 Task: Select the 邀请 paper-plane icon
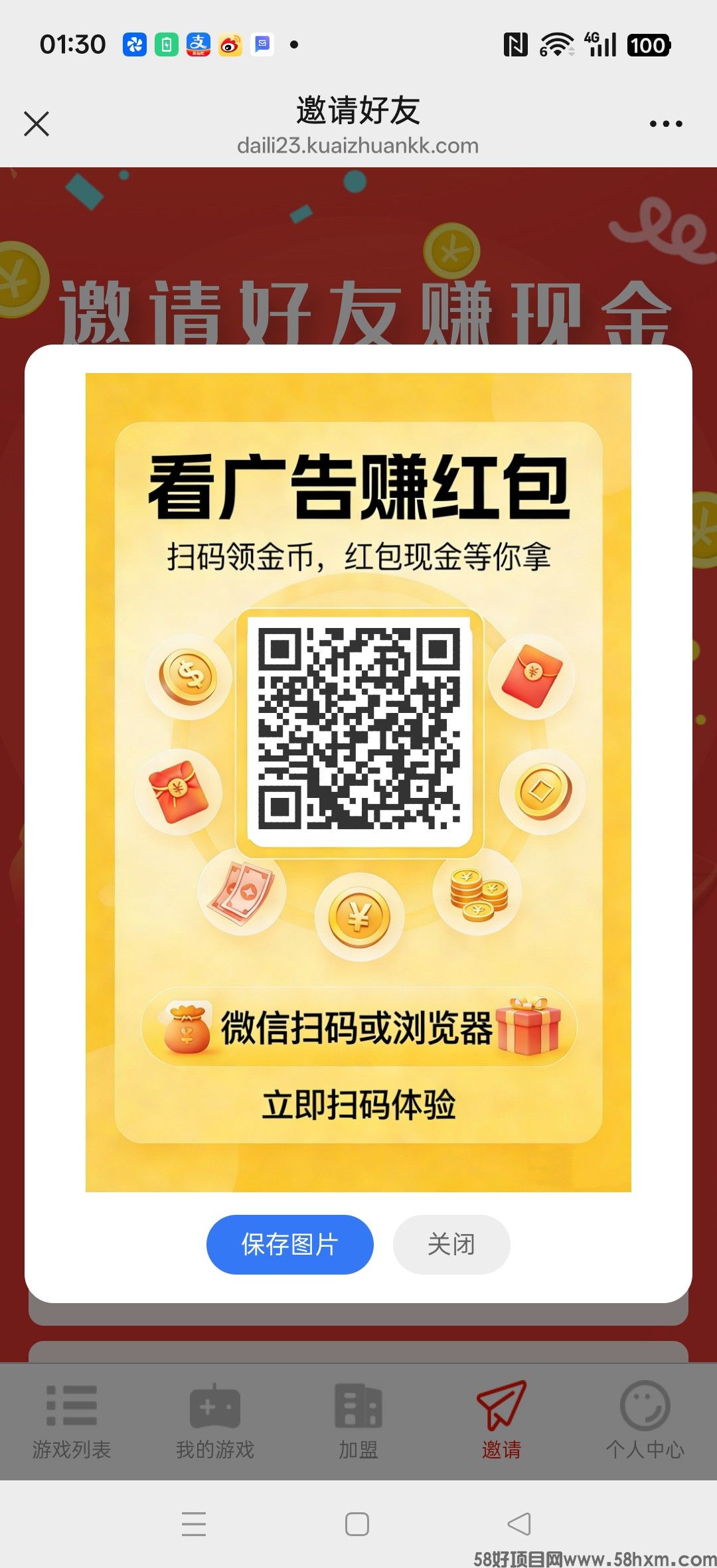tap(501, 1403)
